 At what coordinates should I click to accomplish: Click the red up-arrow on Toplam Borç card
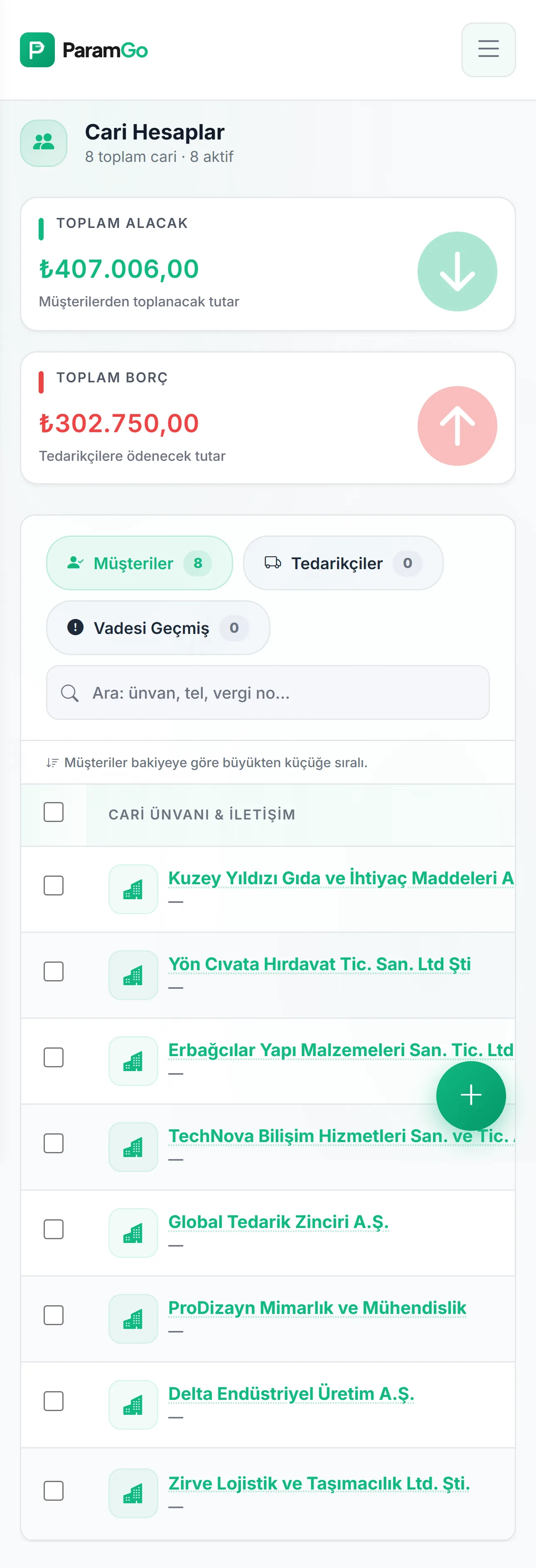click(457, 426)
